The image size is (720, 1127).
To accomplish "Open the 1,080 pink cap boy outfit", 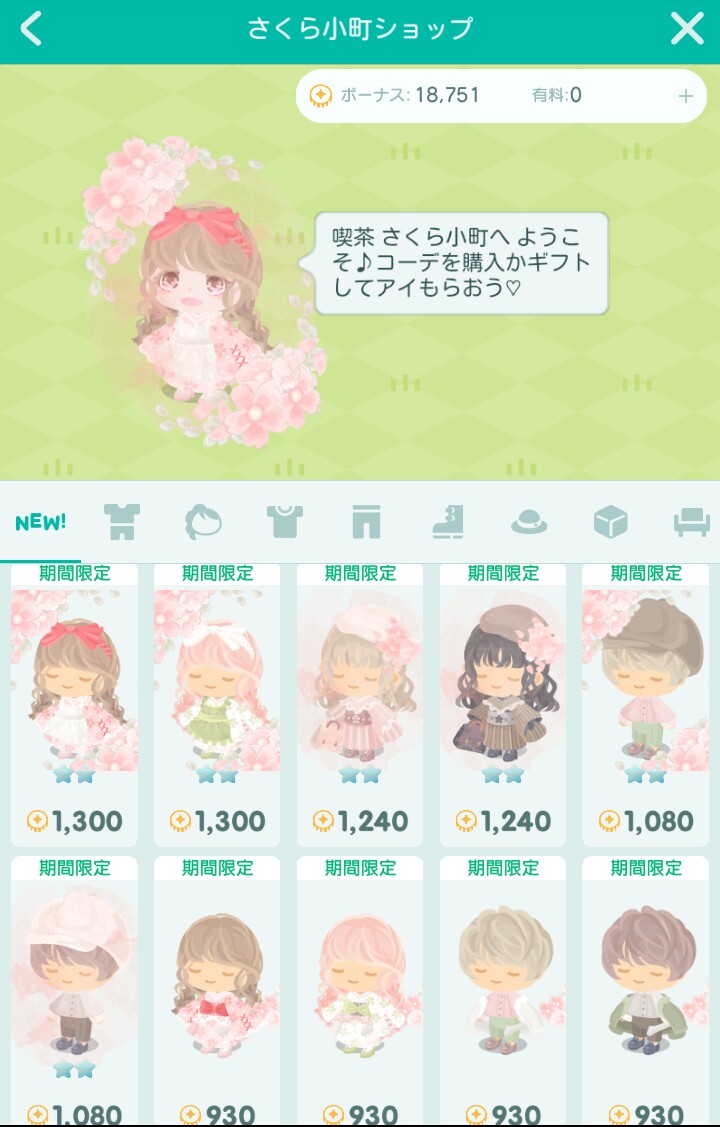I will coord(74,990).
